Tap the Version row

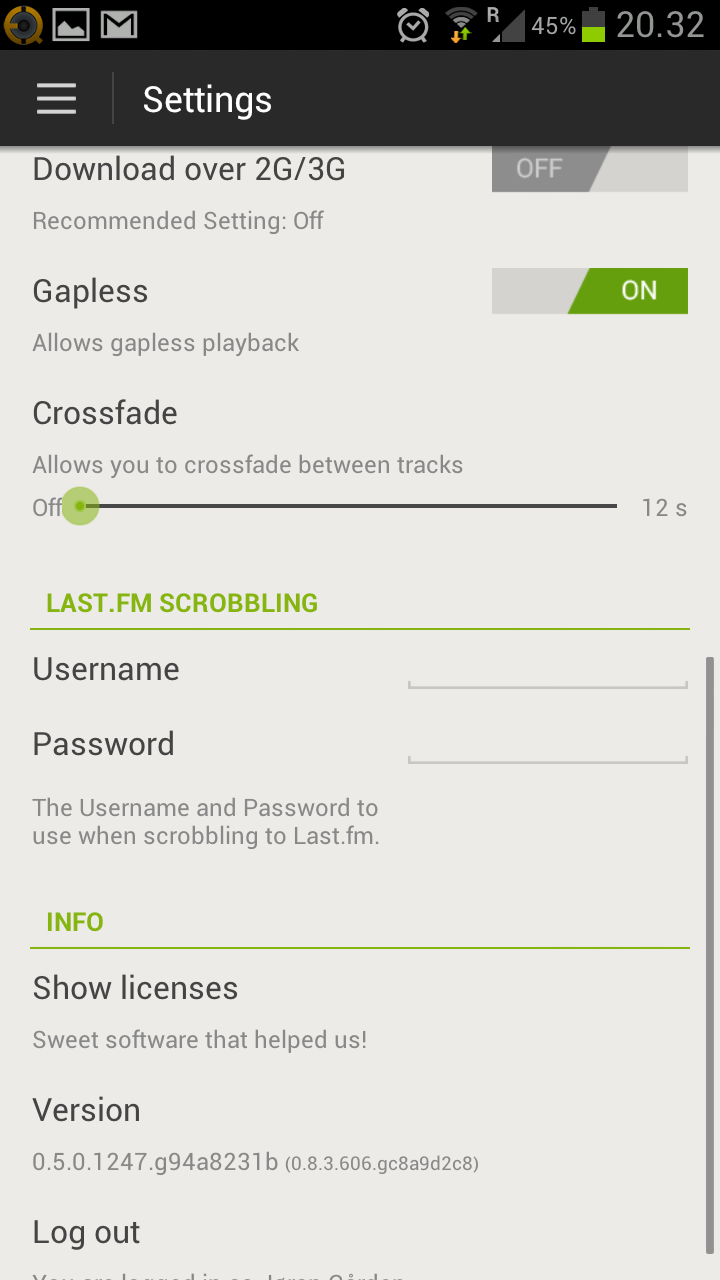coord(360,1135)
